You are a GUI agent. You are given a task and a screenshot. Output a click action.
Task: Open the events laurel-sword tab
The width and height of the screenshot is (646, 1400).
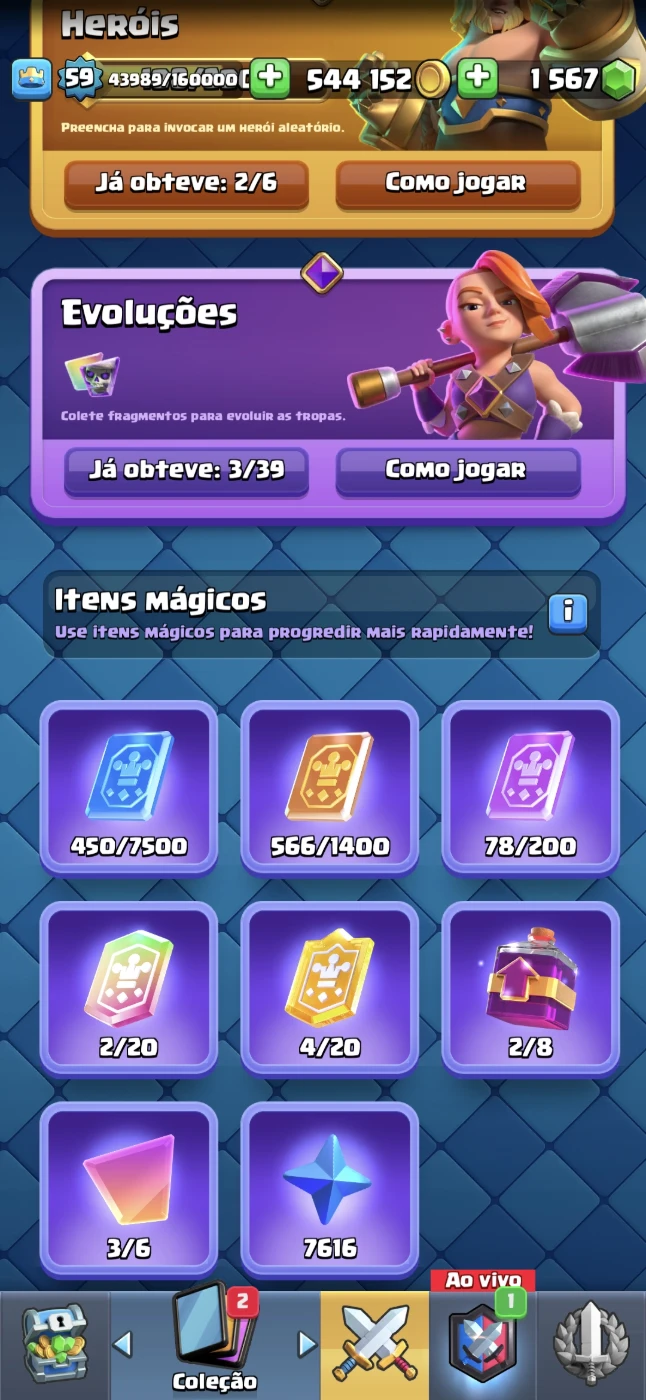(x=591, y=1345)
